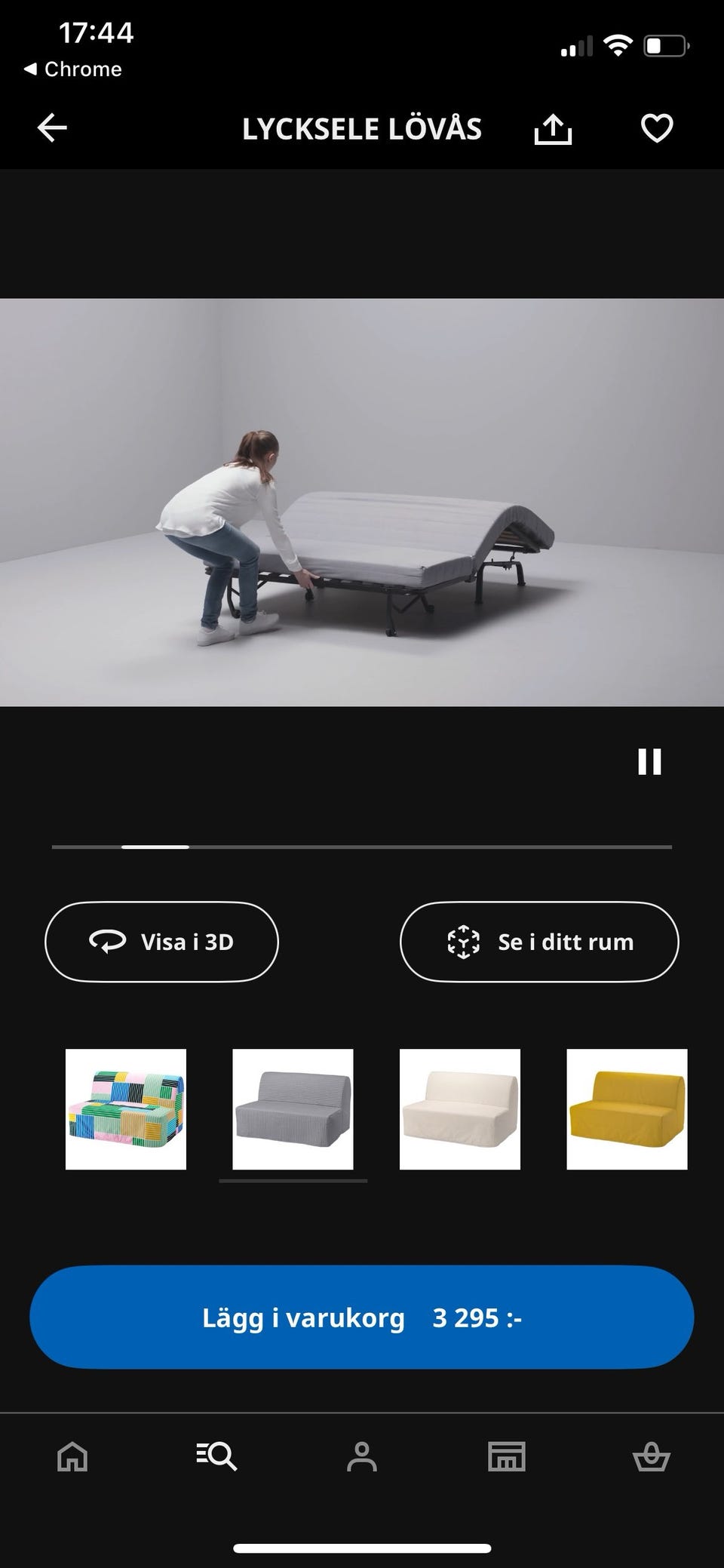Play the sofa bed video frame

tap(362, 503)
